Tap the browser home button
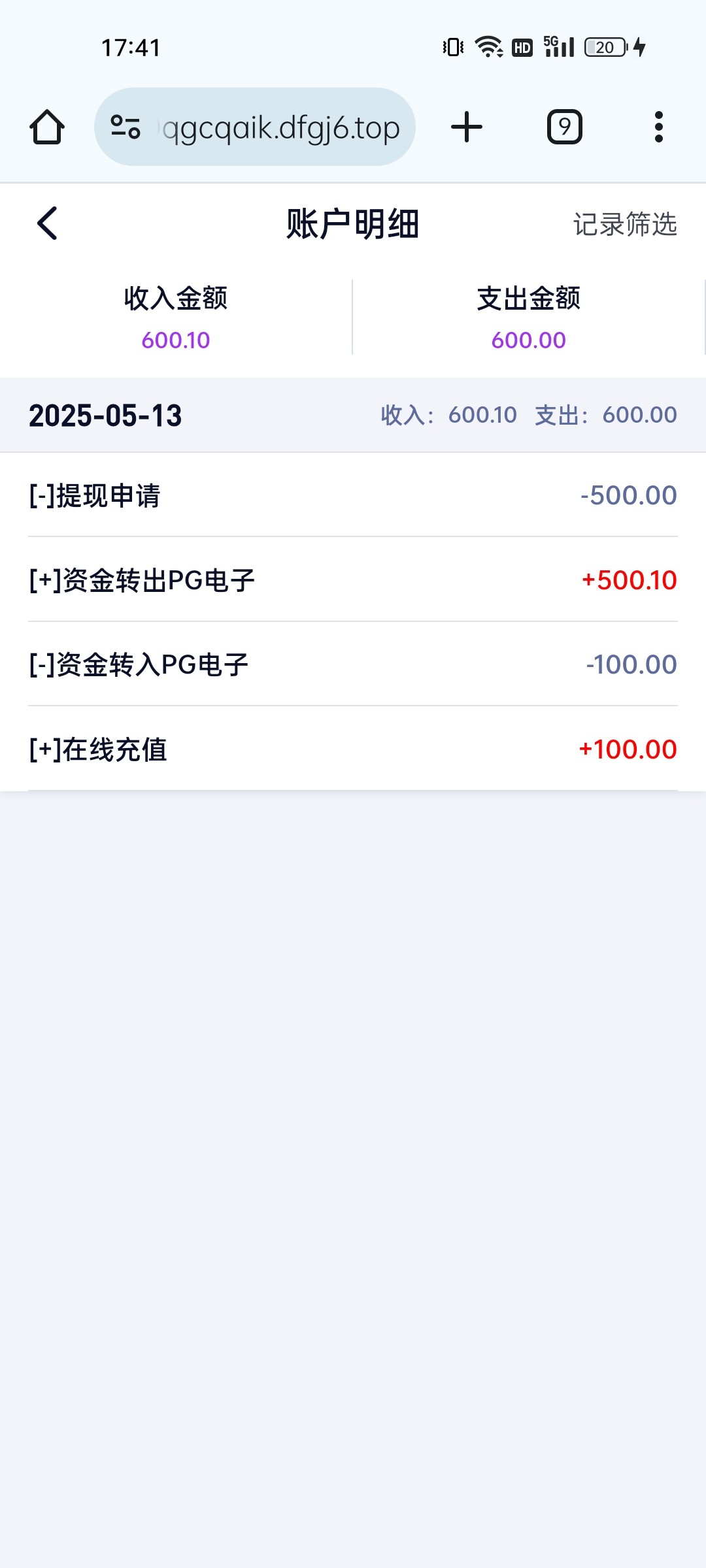The image size is (706, 1568). pyautogui.click(x=47, y=127)
